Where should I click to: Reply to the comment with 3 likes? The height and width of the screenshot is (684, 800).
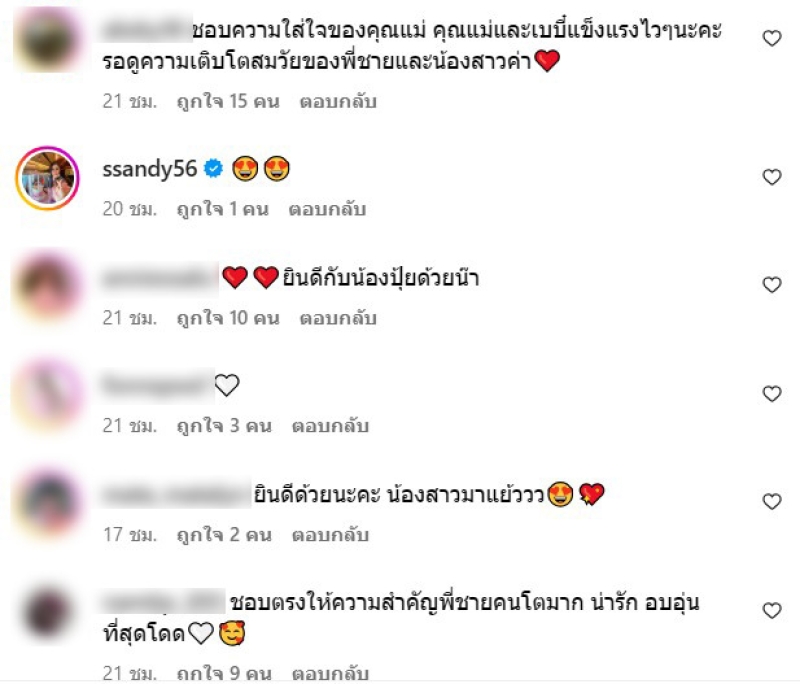pyautogui.click(x=330, y=426)
